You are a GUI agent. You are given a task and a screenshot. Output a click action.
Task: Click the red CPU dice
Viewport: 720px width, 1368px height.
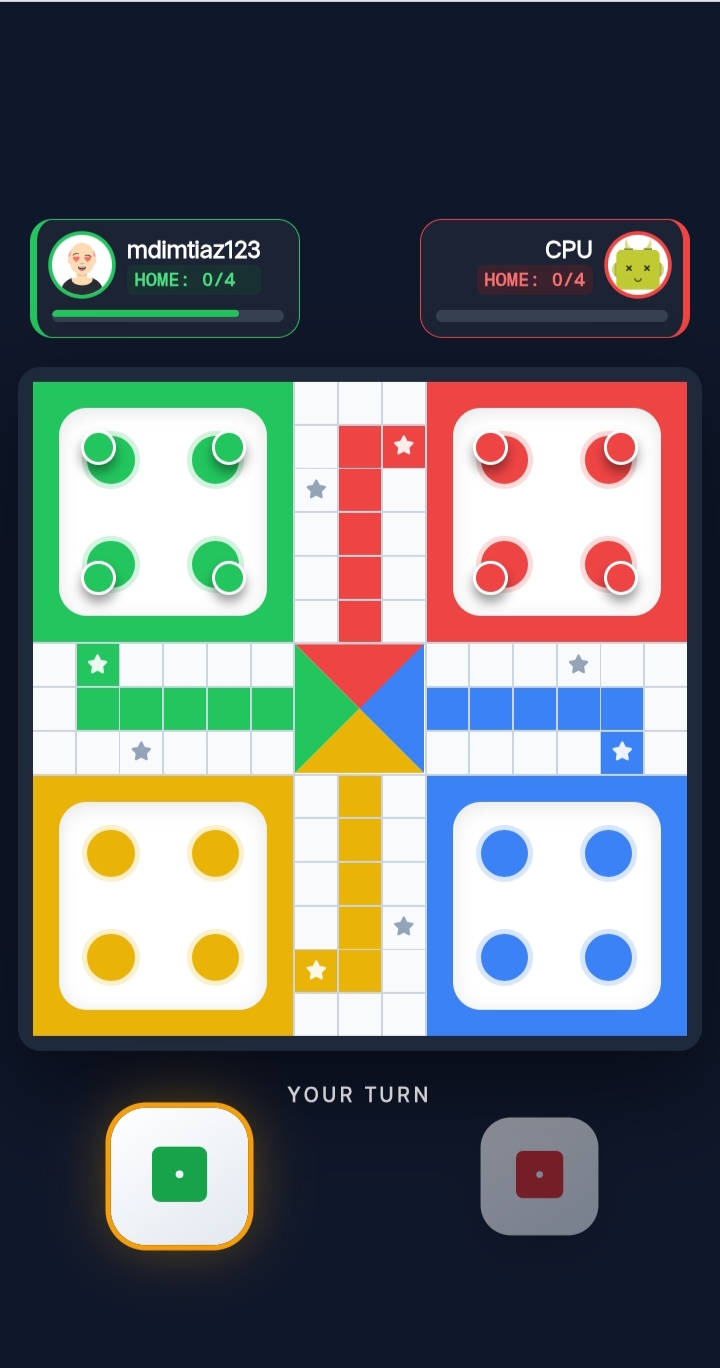pyautogui.click(x=539, y=1176)
